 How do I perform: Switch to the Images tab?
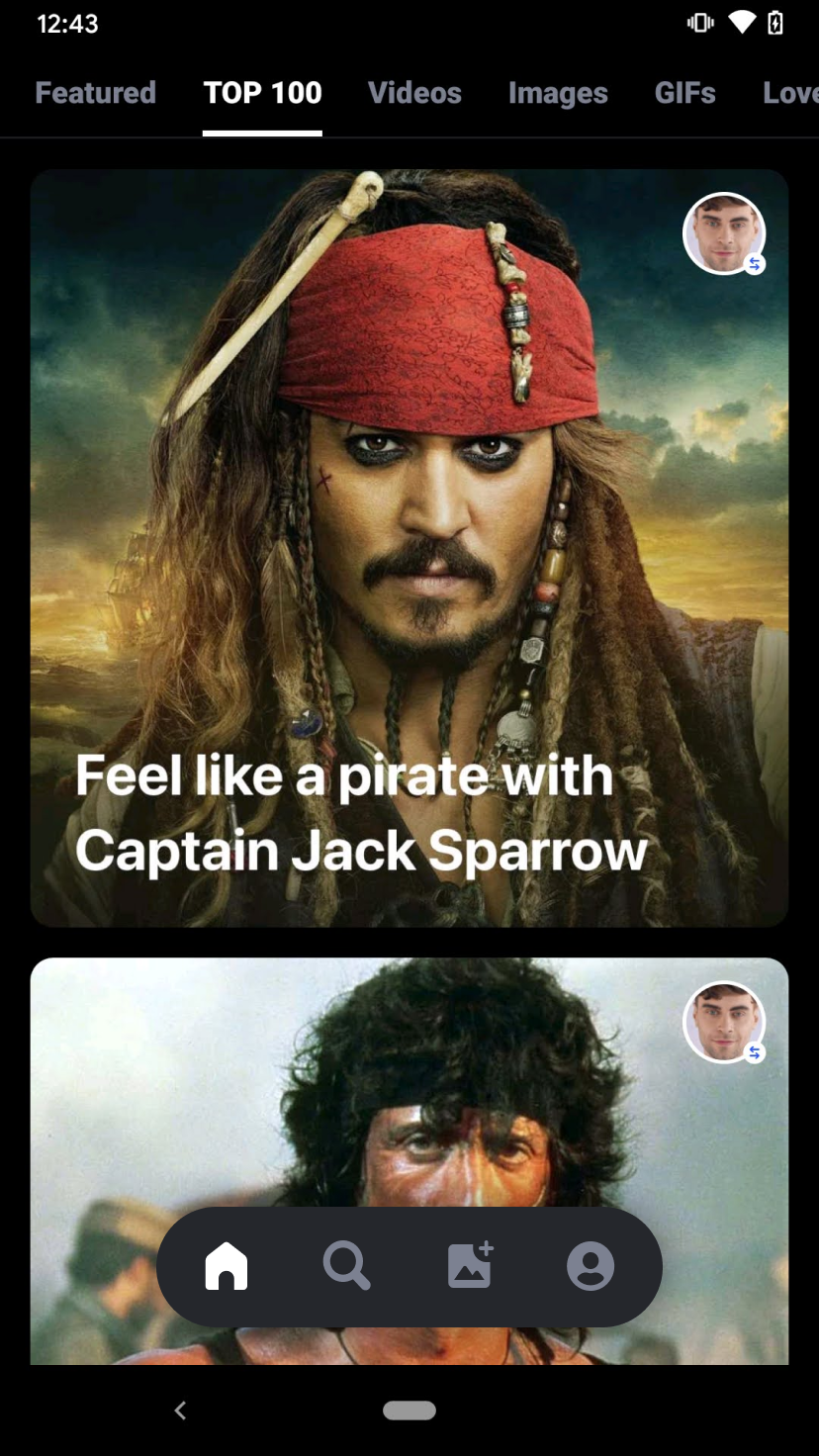(x=558, y=93)
